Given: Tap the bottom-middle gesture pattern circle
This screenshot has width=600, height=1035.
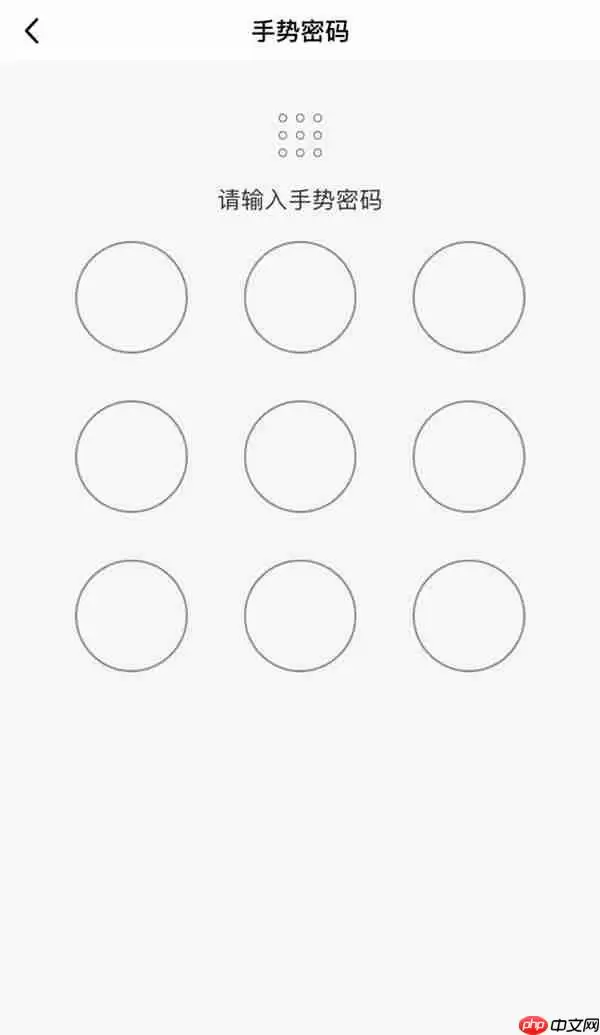Looking at the screenshot, I should tap(300, 615).
